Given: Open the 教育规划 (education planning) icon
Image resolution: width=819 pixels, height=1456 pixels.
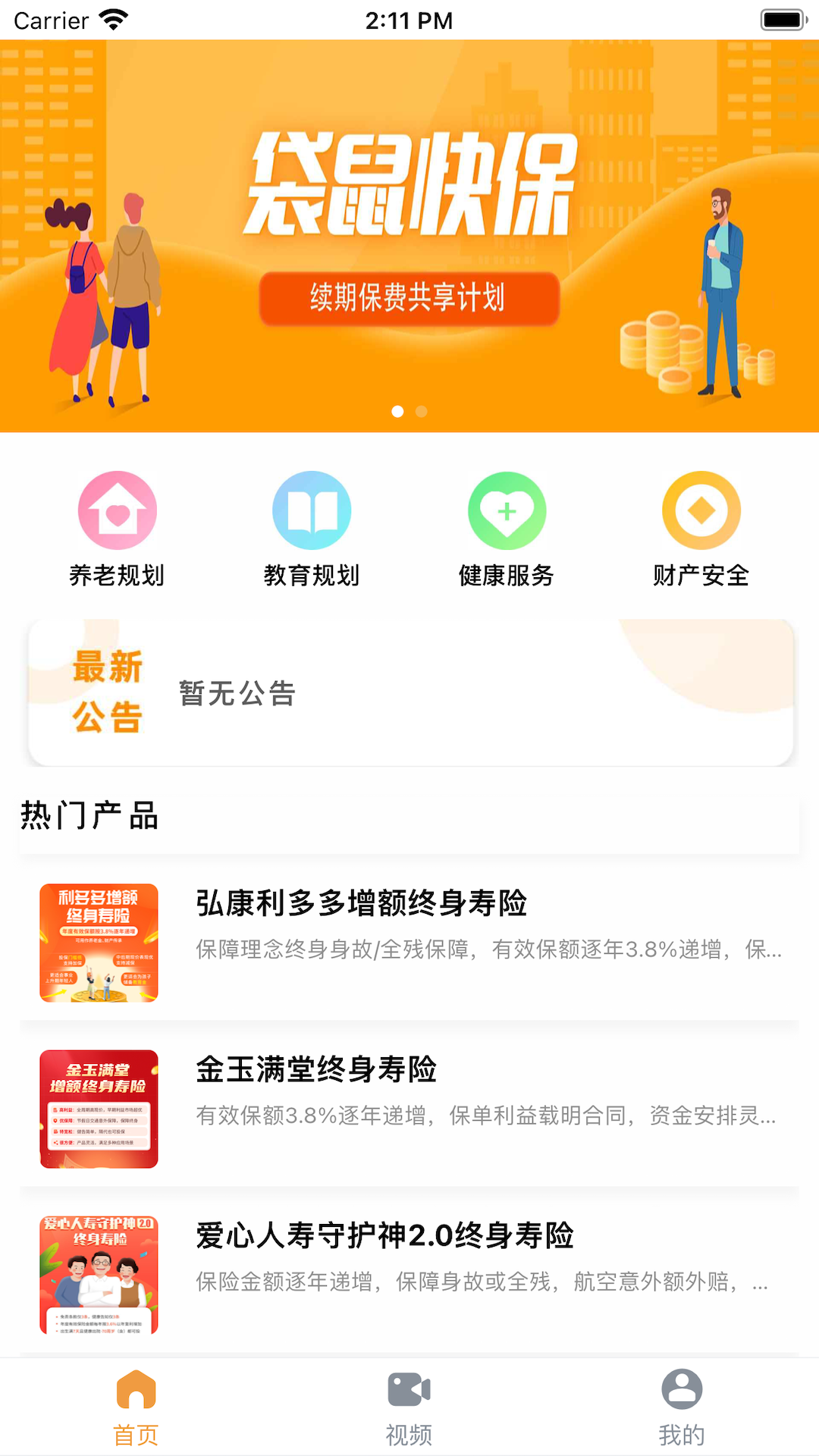Looking at the screenshot, I should (x=312, y=510).
